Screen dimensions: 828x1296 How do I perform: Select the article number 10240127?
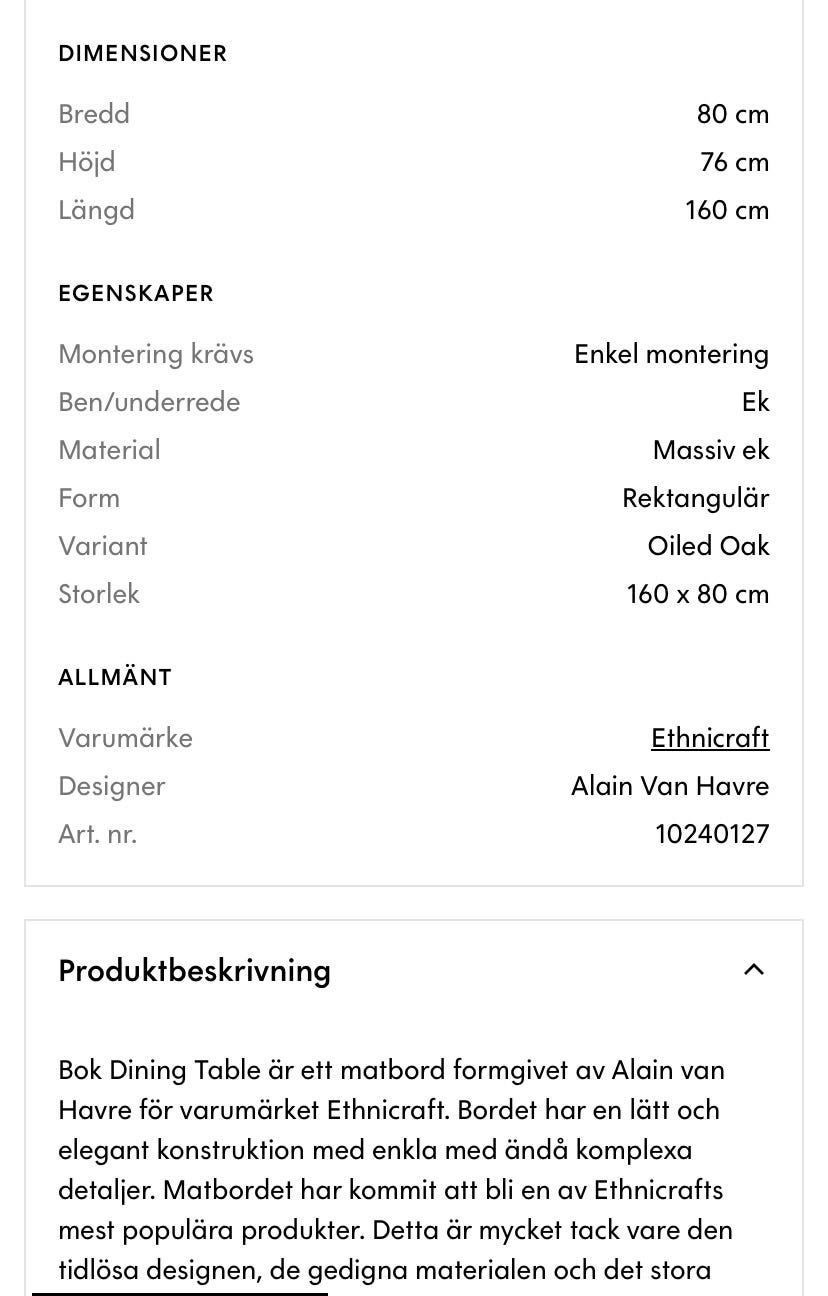click(712, 833)
